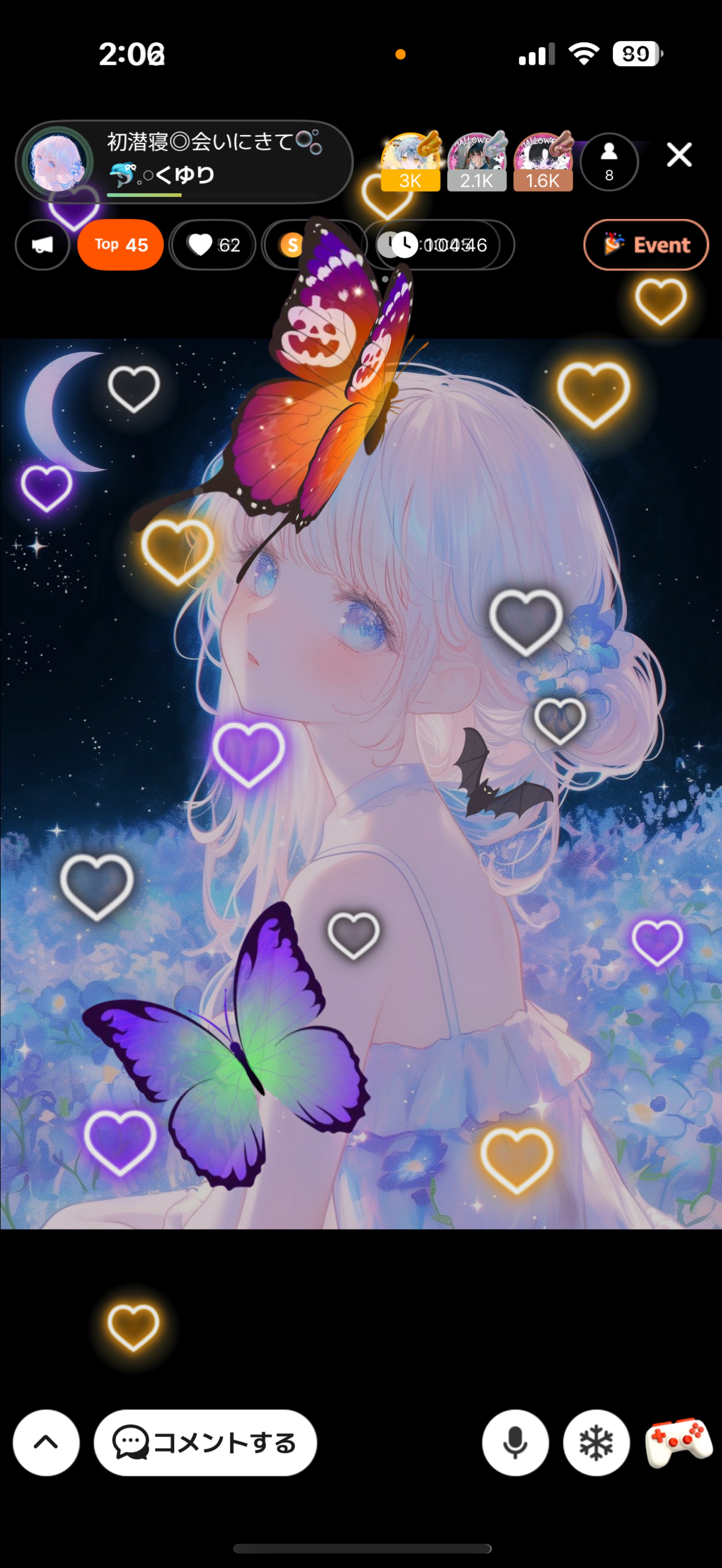This screenshot has height=1568, width=722.
Task: Expand the bottom menu with up arrow
Action: pos(46,1442)
